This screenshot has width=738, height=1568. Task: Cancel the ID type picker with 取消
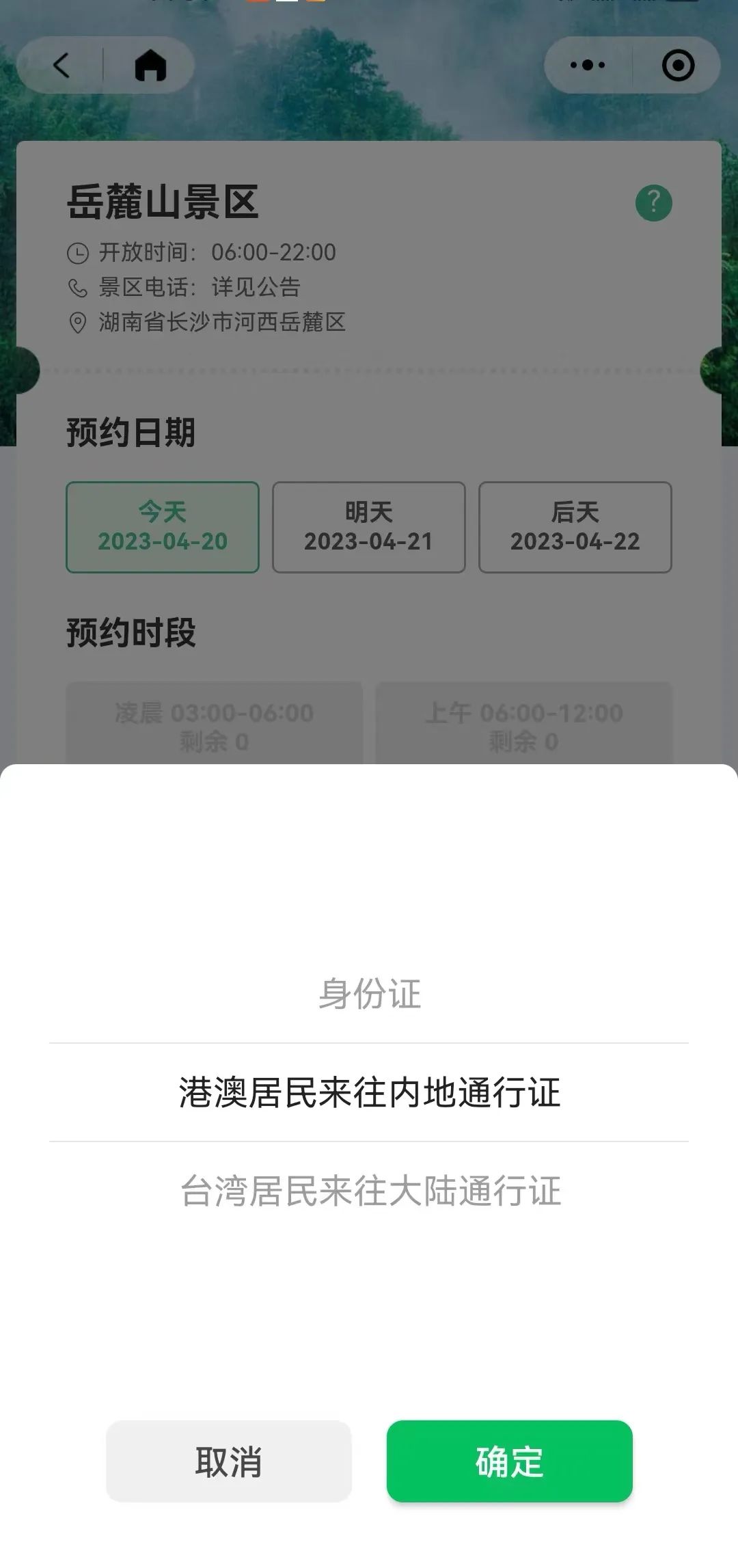coord(228,1461)
